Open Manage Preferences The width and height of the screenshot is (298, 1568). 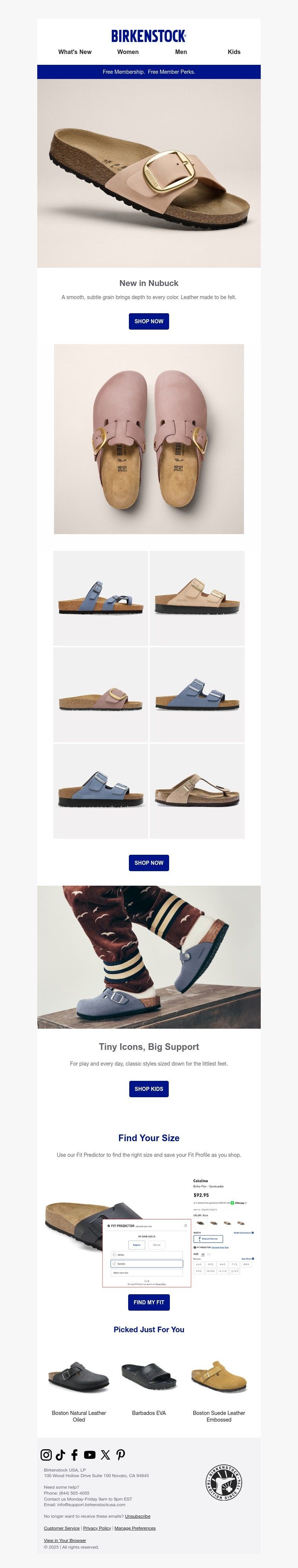[134, 1528]
